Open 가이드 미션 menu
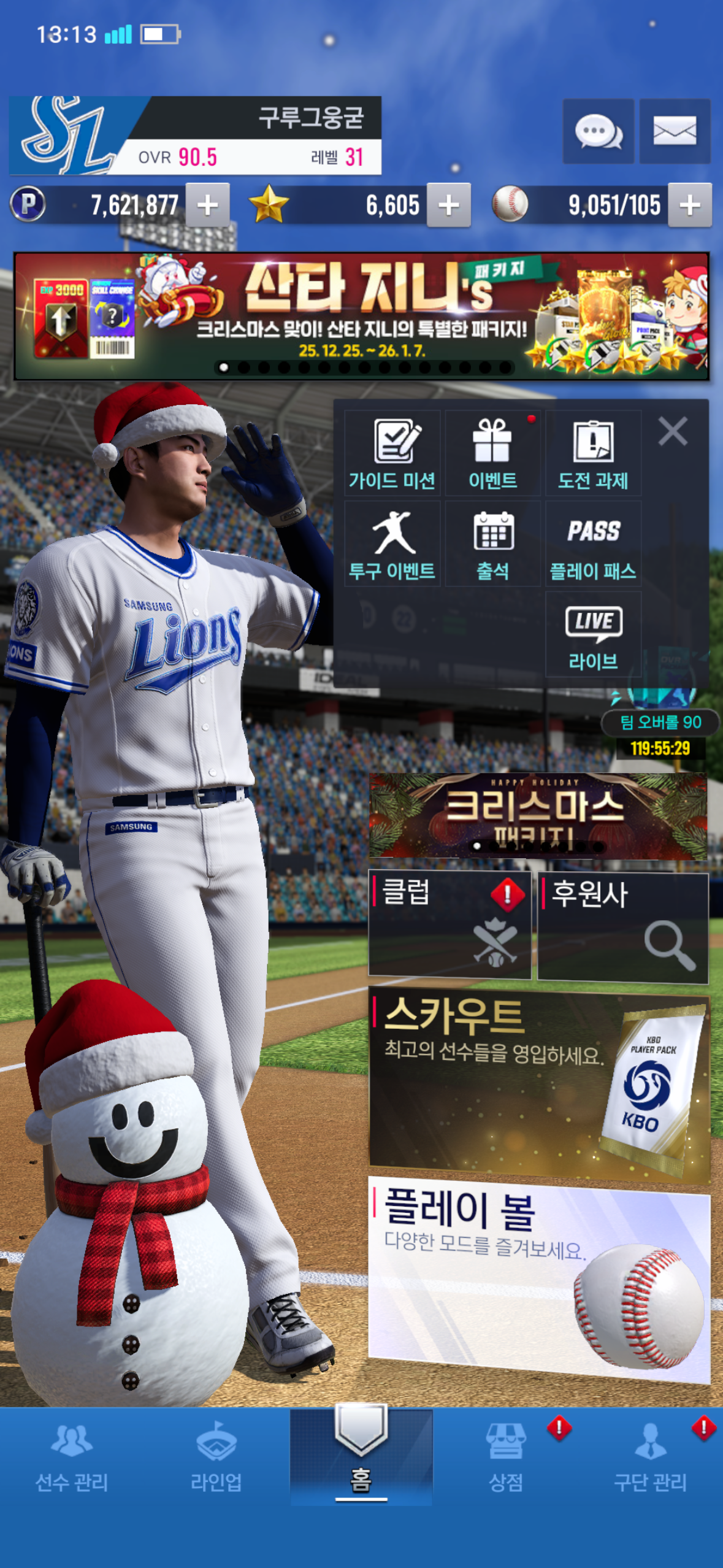This screenshot has height=1568, width=723. 392,453
